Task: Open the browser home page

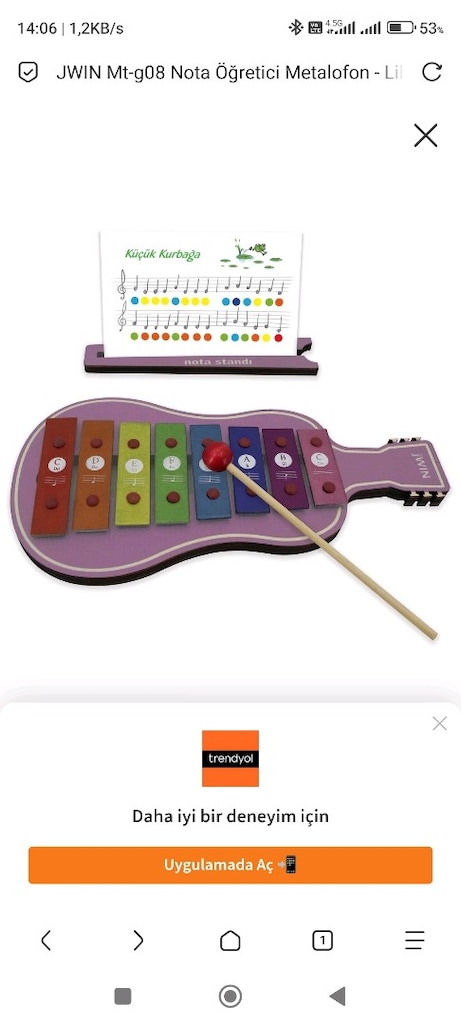Action: click(230, 940)
